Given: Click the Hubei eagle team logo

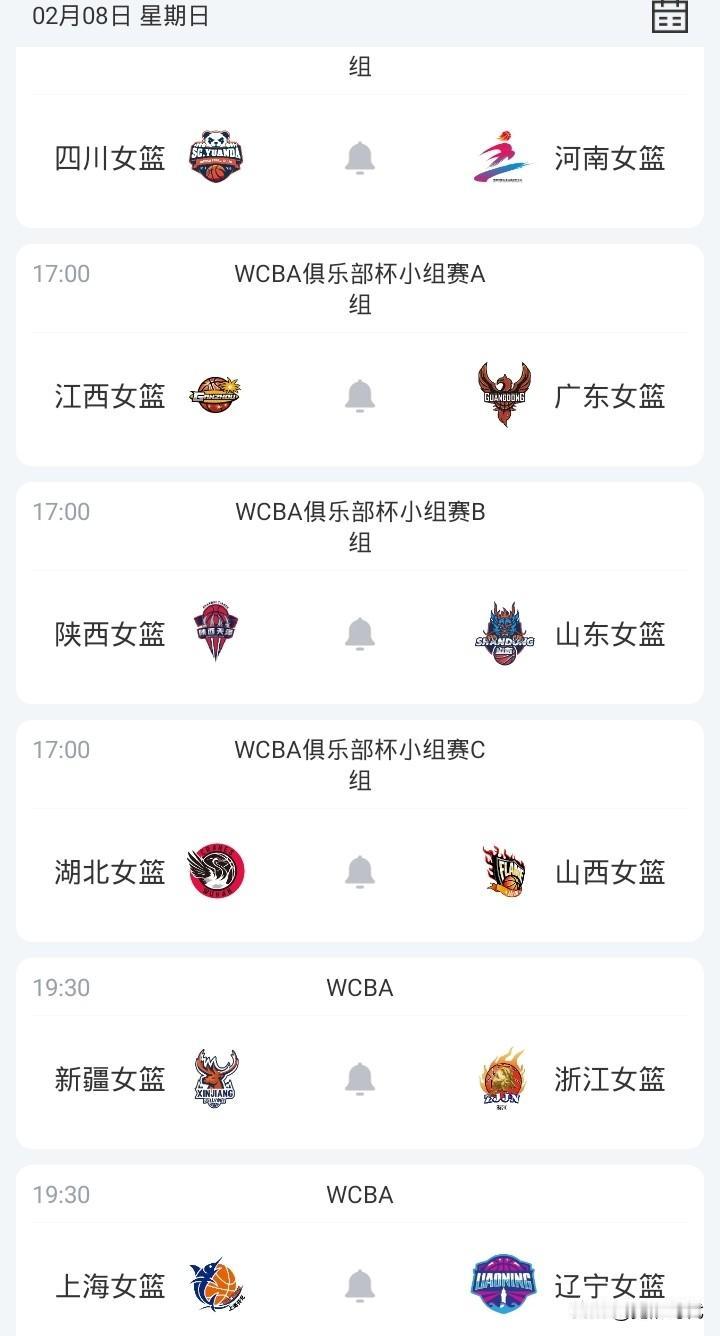Looking at the screenshot, I should 216,871.
